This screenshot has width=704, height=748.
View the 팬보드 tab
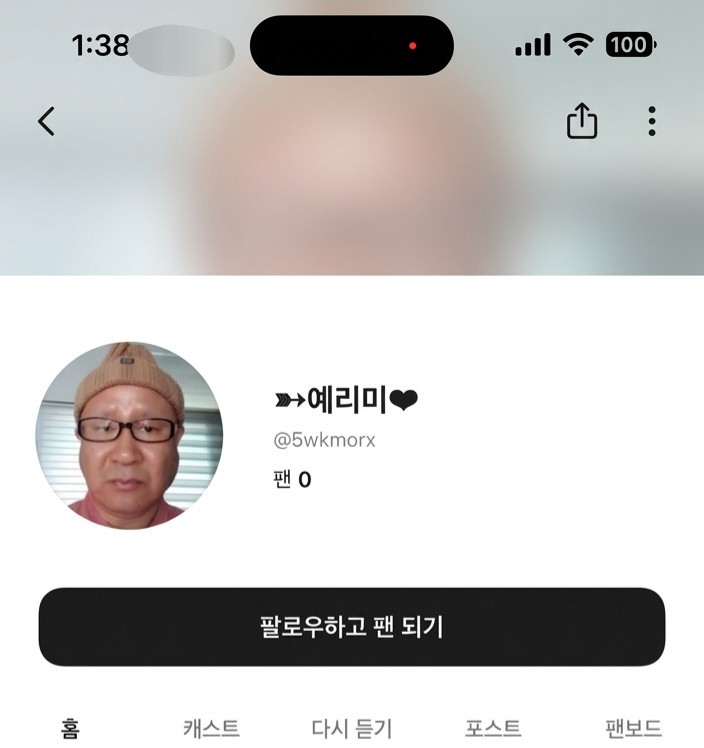click(x=633, y=728)
